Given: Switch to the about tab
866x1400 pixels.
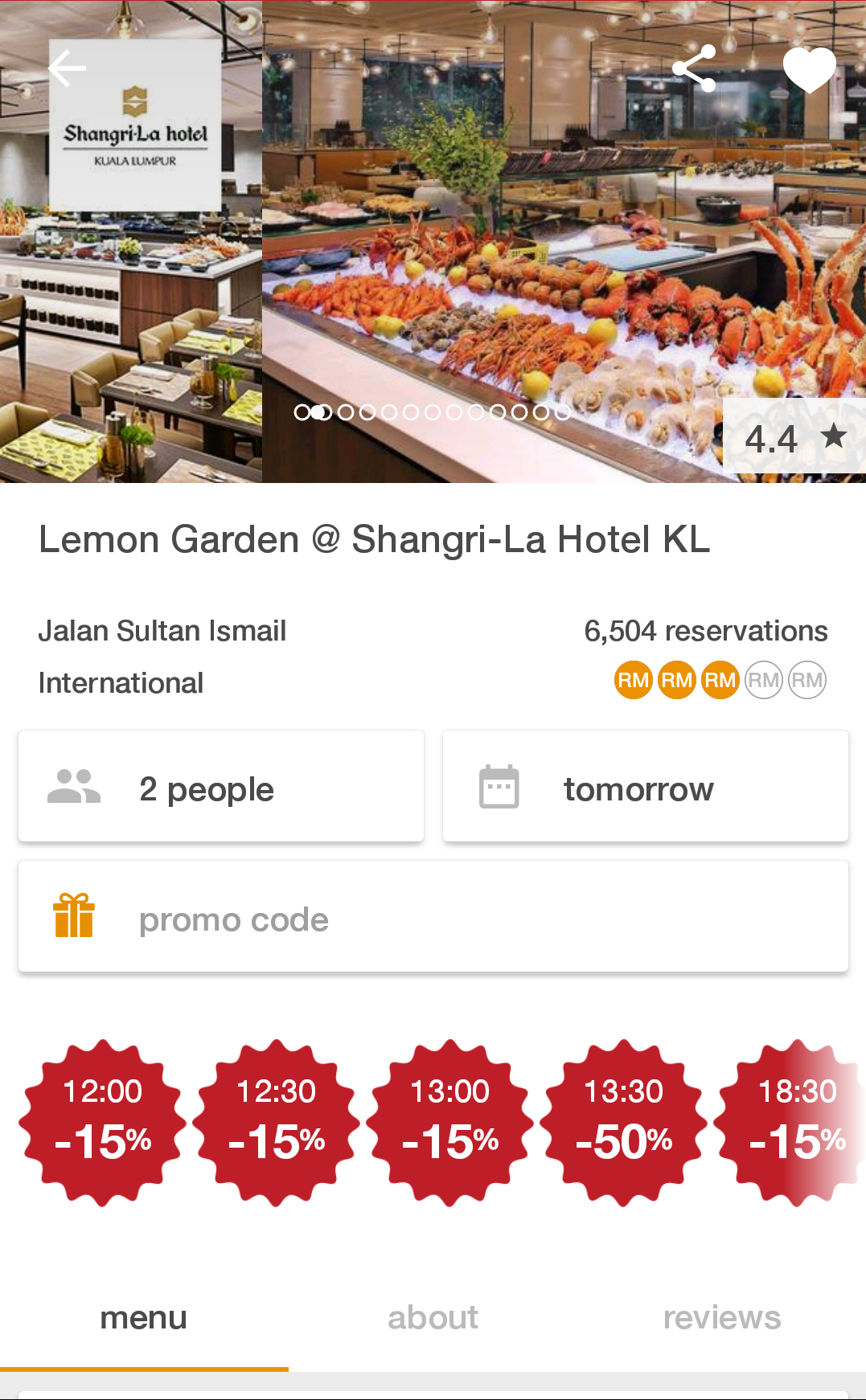Looking at the screenshot, I should click(x=433, y=1318).
